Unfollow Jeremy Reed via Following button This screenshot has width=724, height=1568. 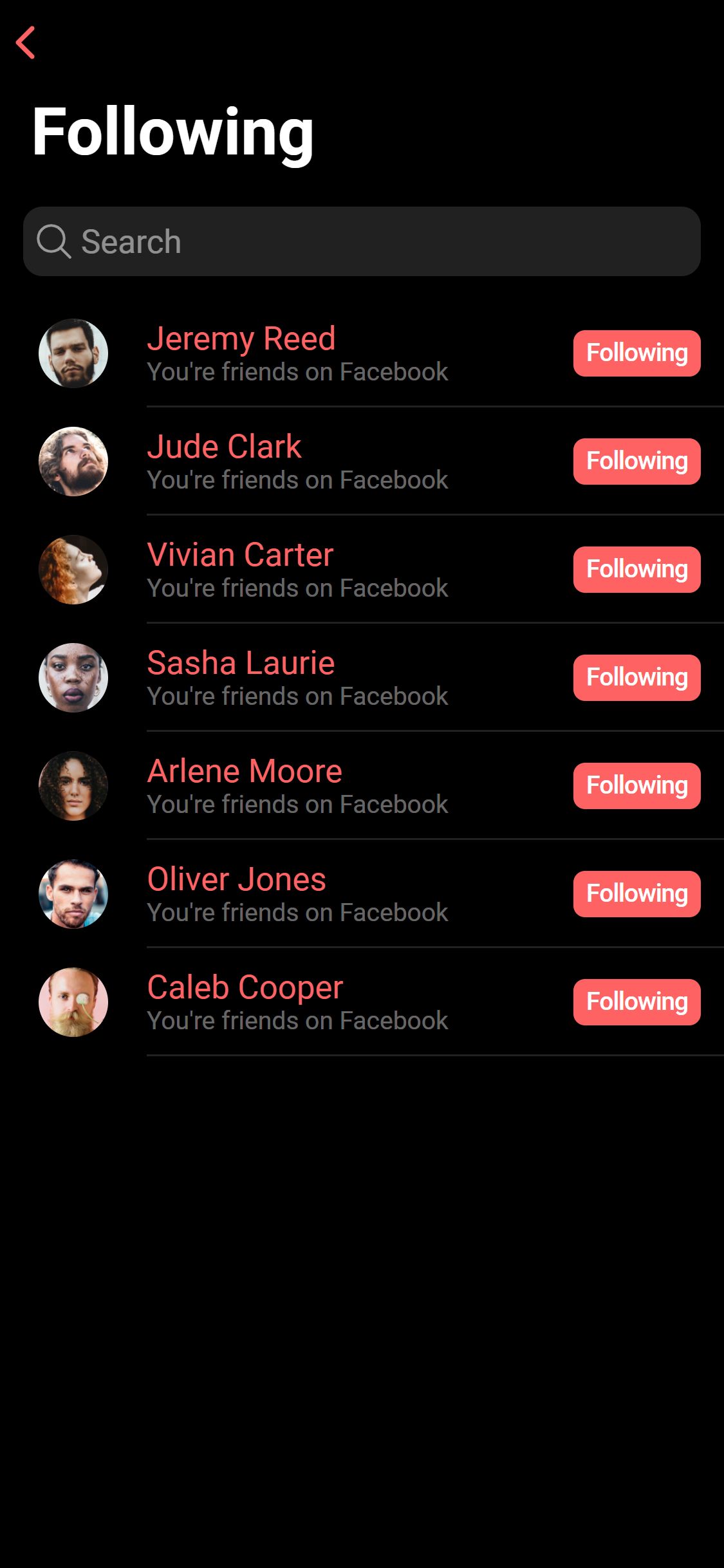(636, 353)
